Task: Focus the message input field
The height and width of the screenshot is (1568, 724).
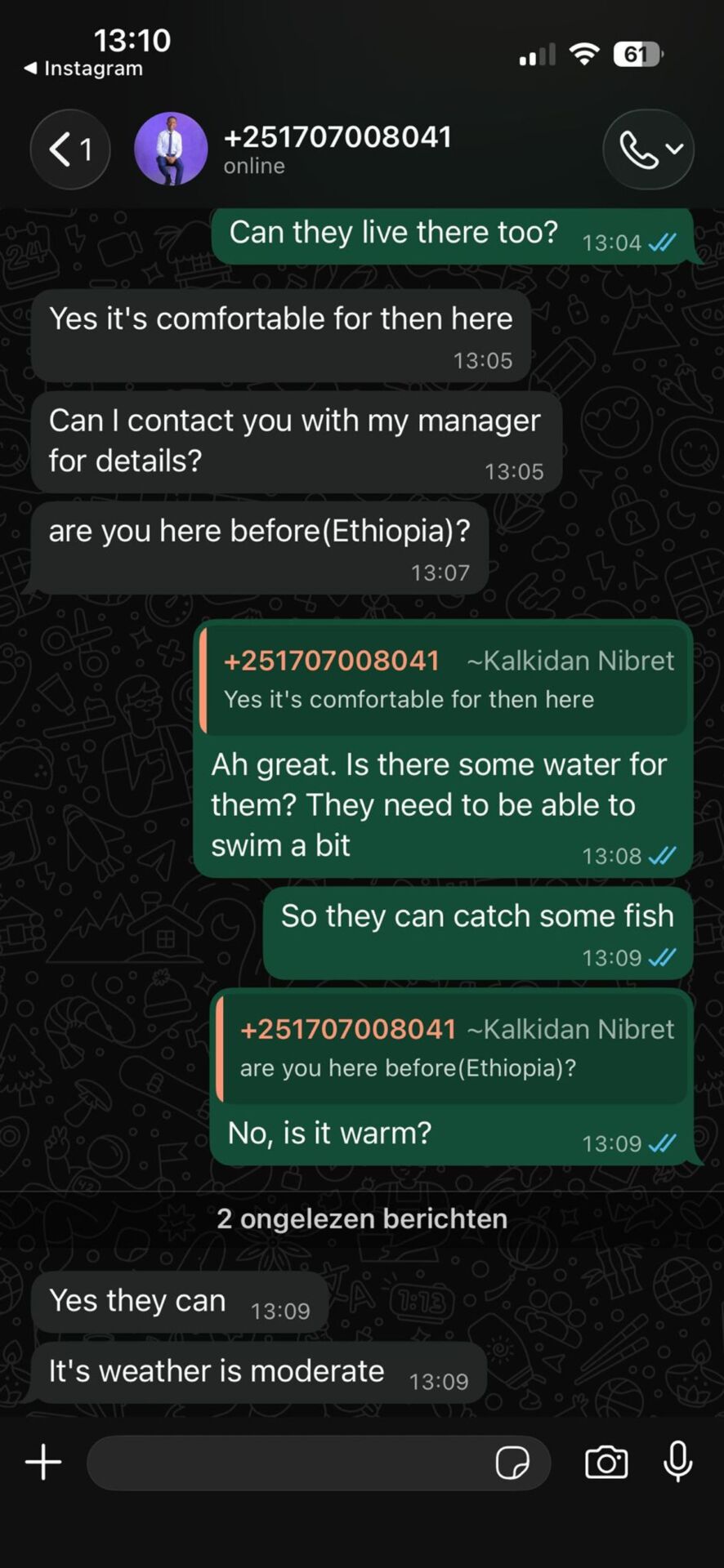Action: tap(286, 1463)
